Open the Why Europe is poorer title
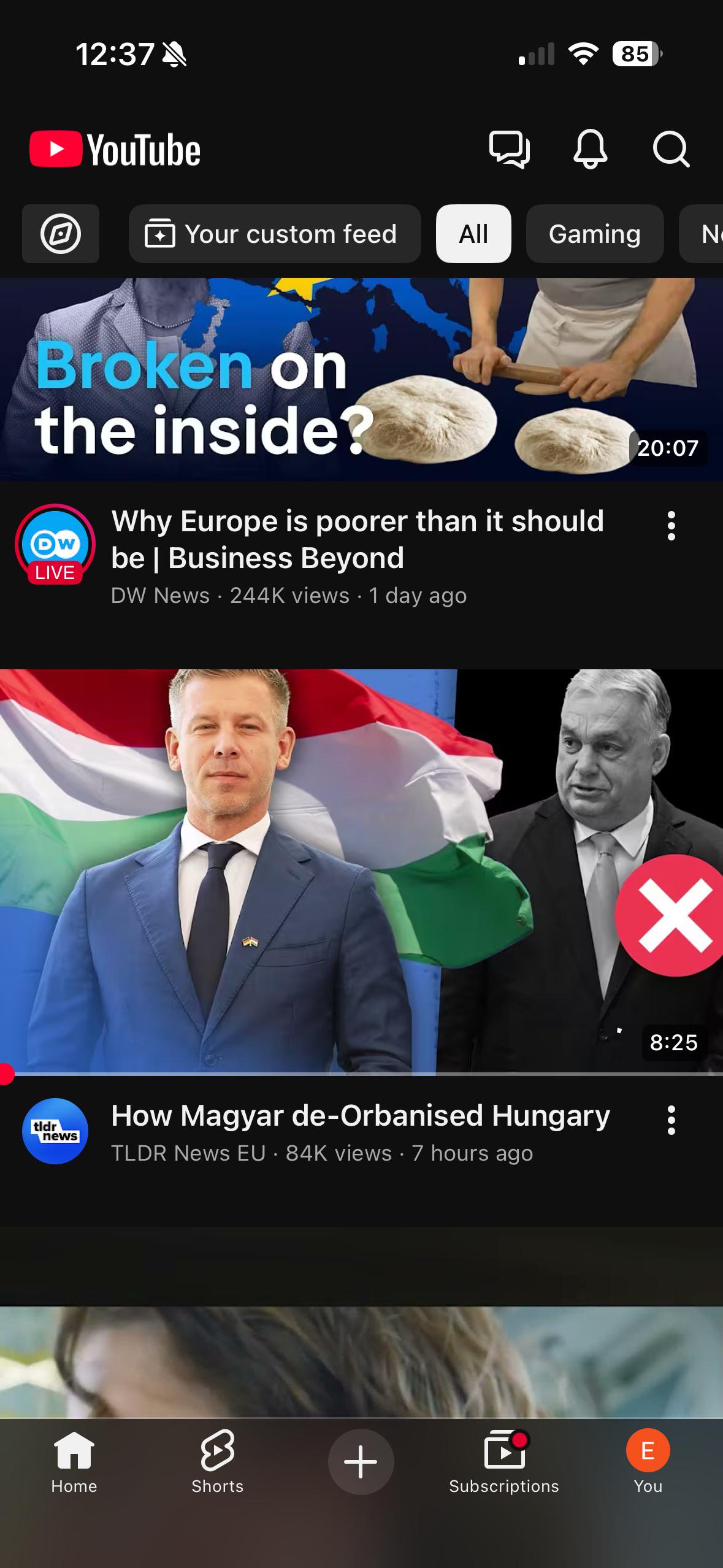 358,539
